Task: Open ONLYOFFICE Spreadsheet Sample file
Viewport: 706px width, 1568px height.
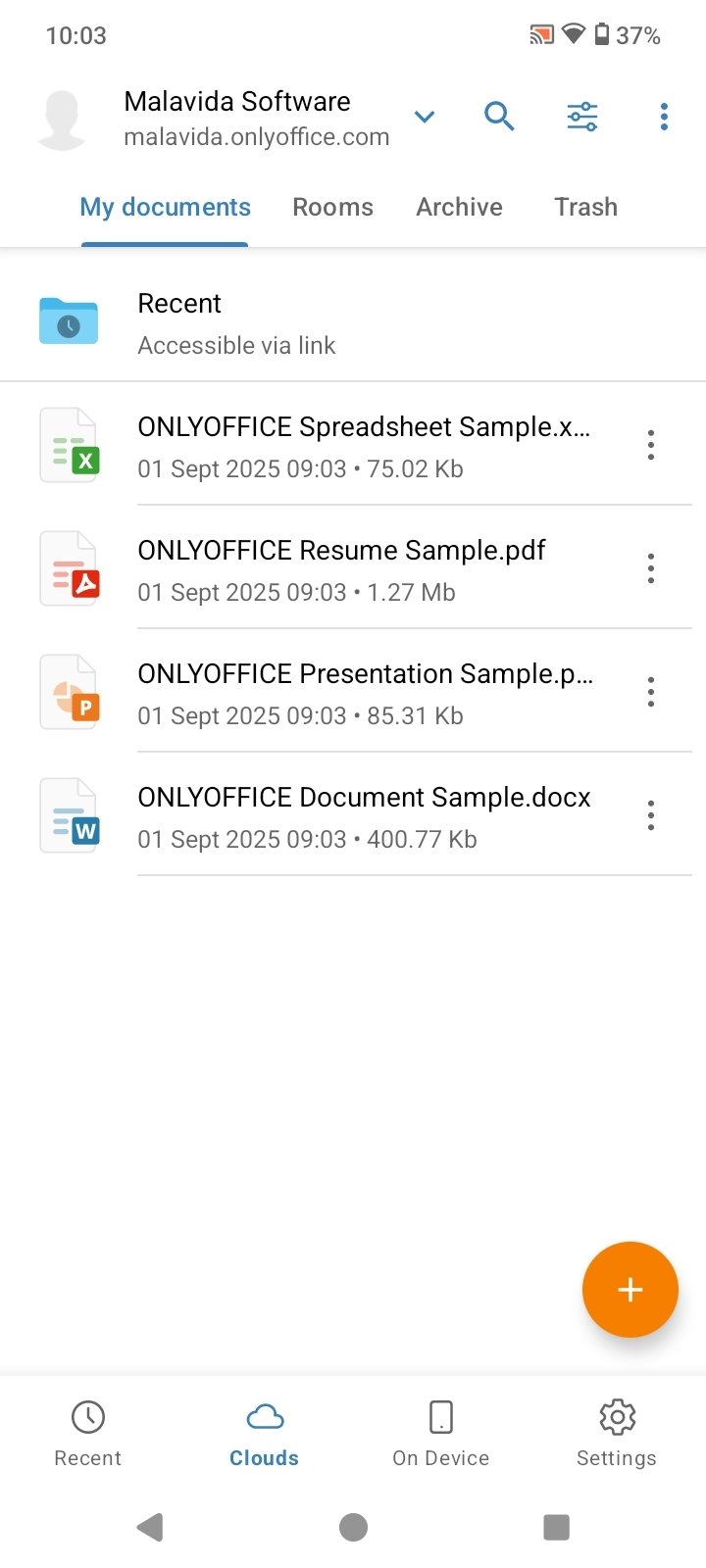Action: point(363,446)
